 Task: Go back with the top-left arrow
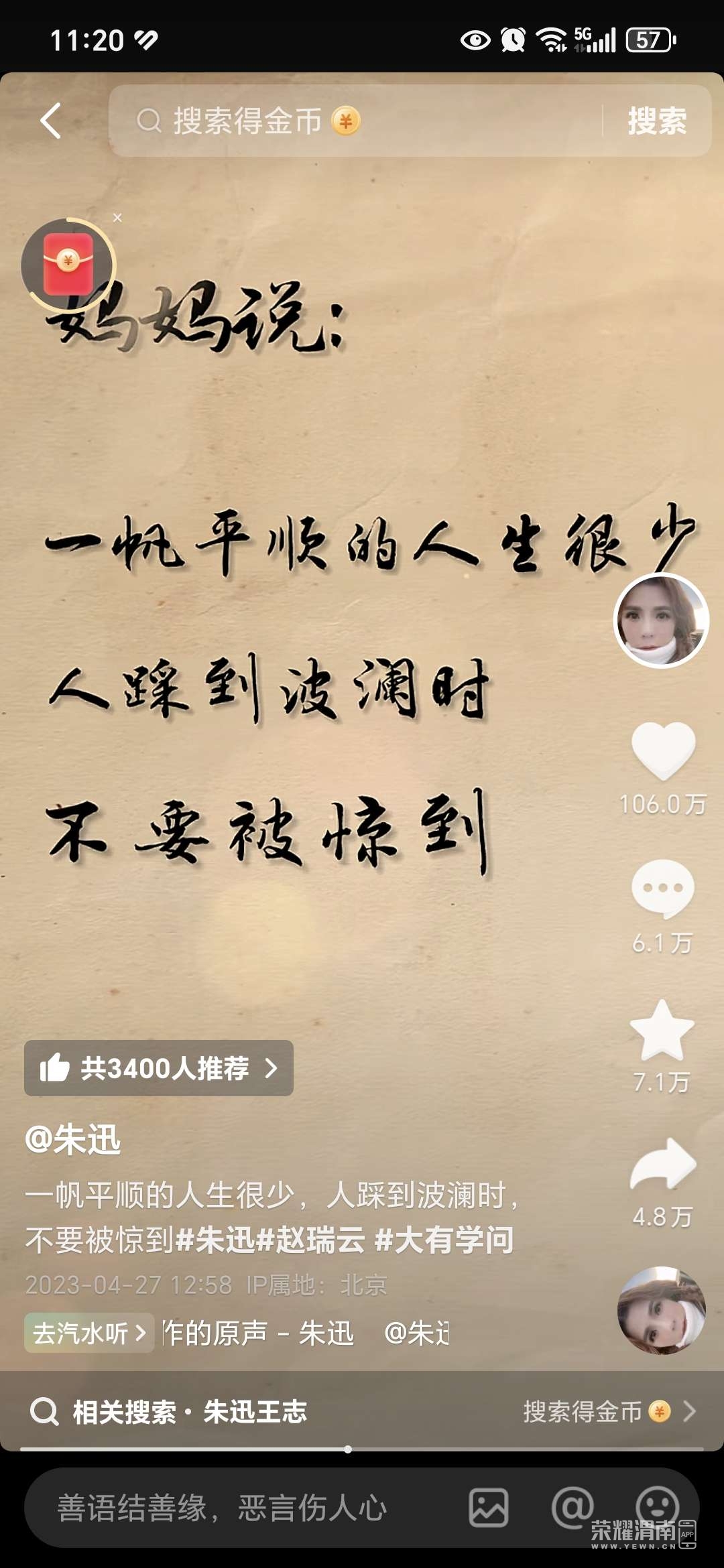pos(51,121)
